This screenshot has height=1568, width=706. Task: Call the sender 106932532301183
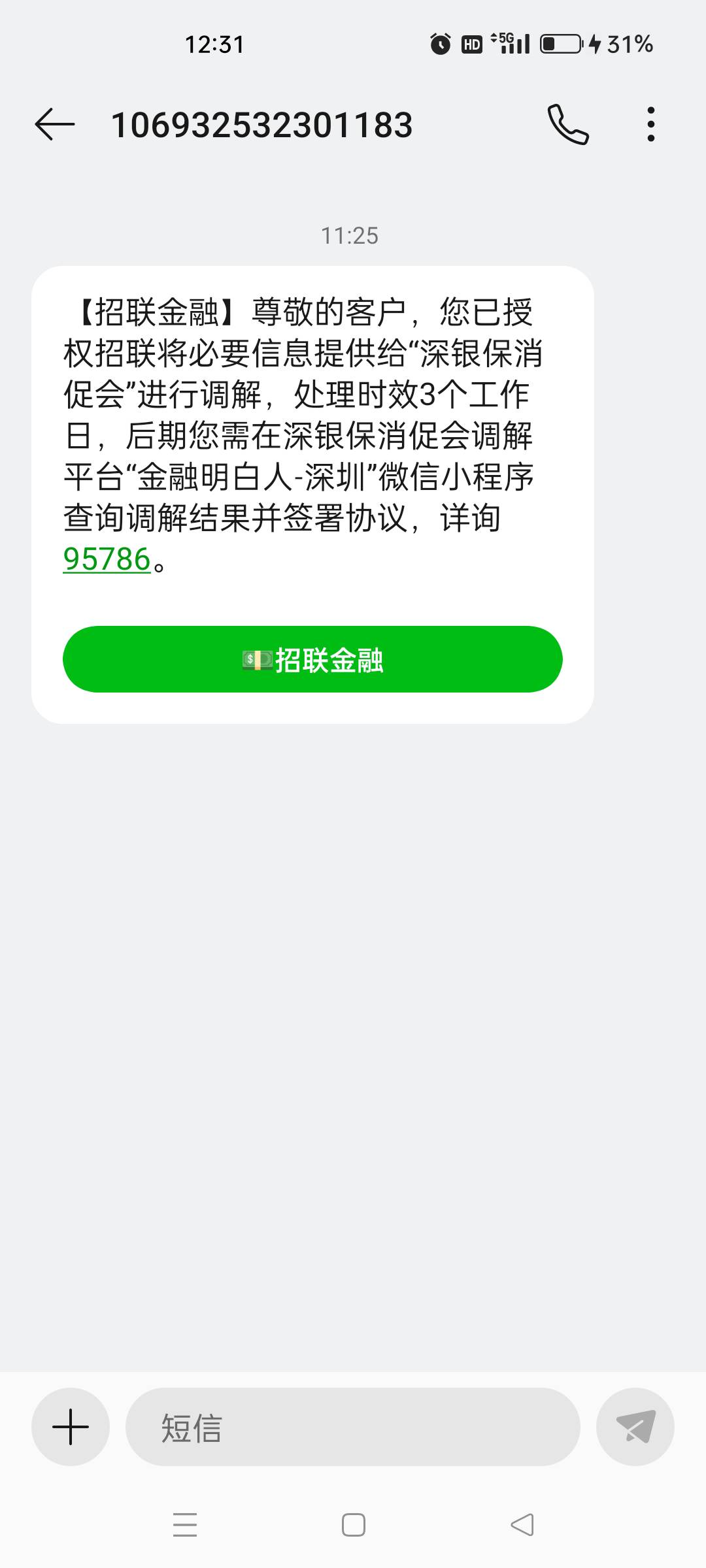tap(568, 124)
